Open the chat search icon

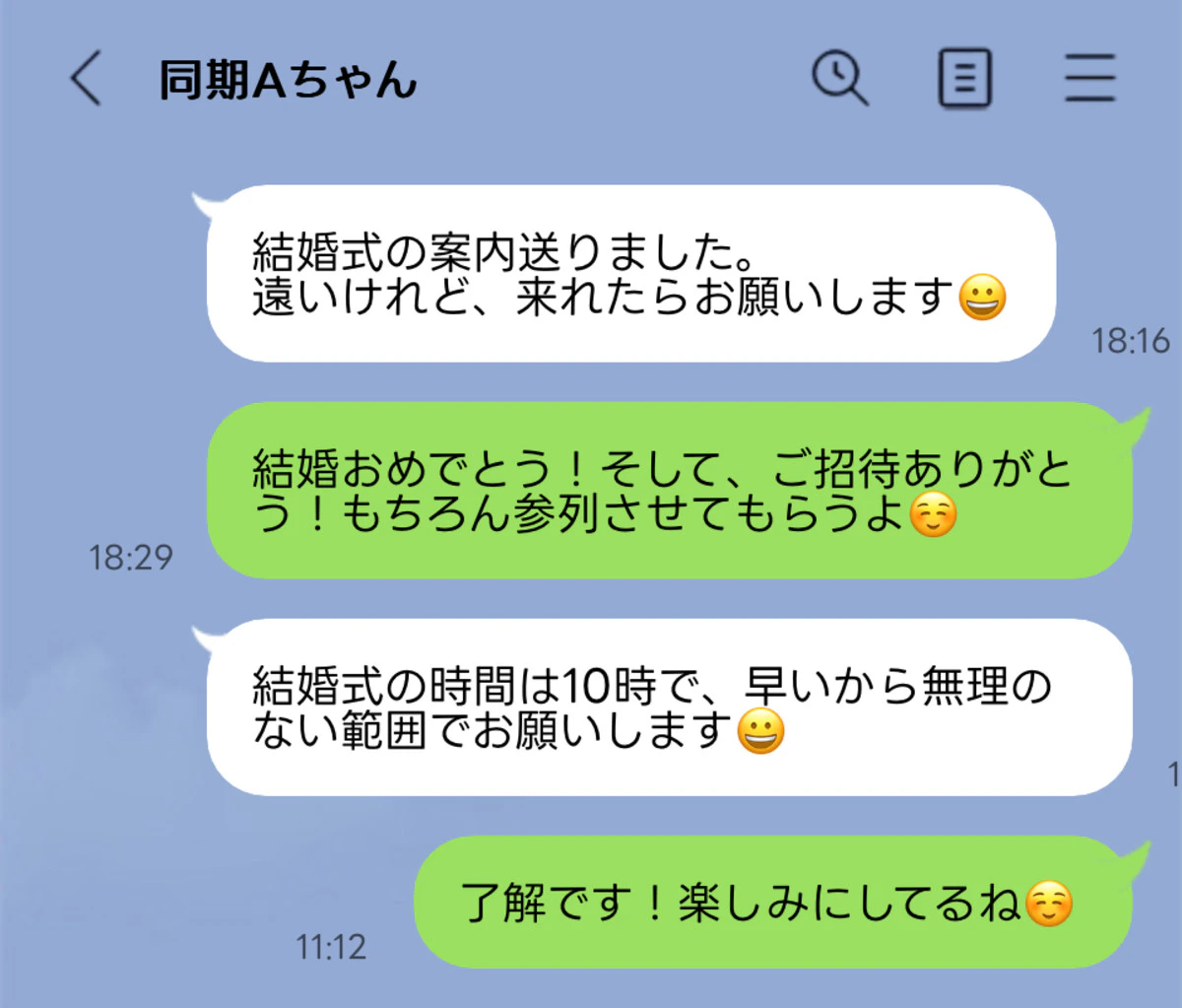(839, 78)
